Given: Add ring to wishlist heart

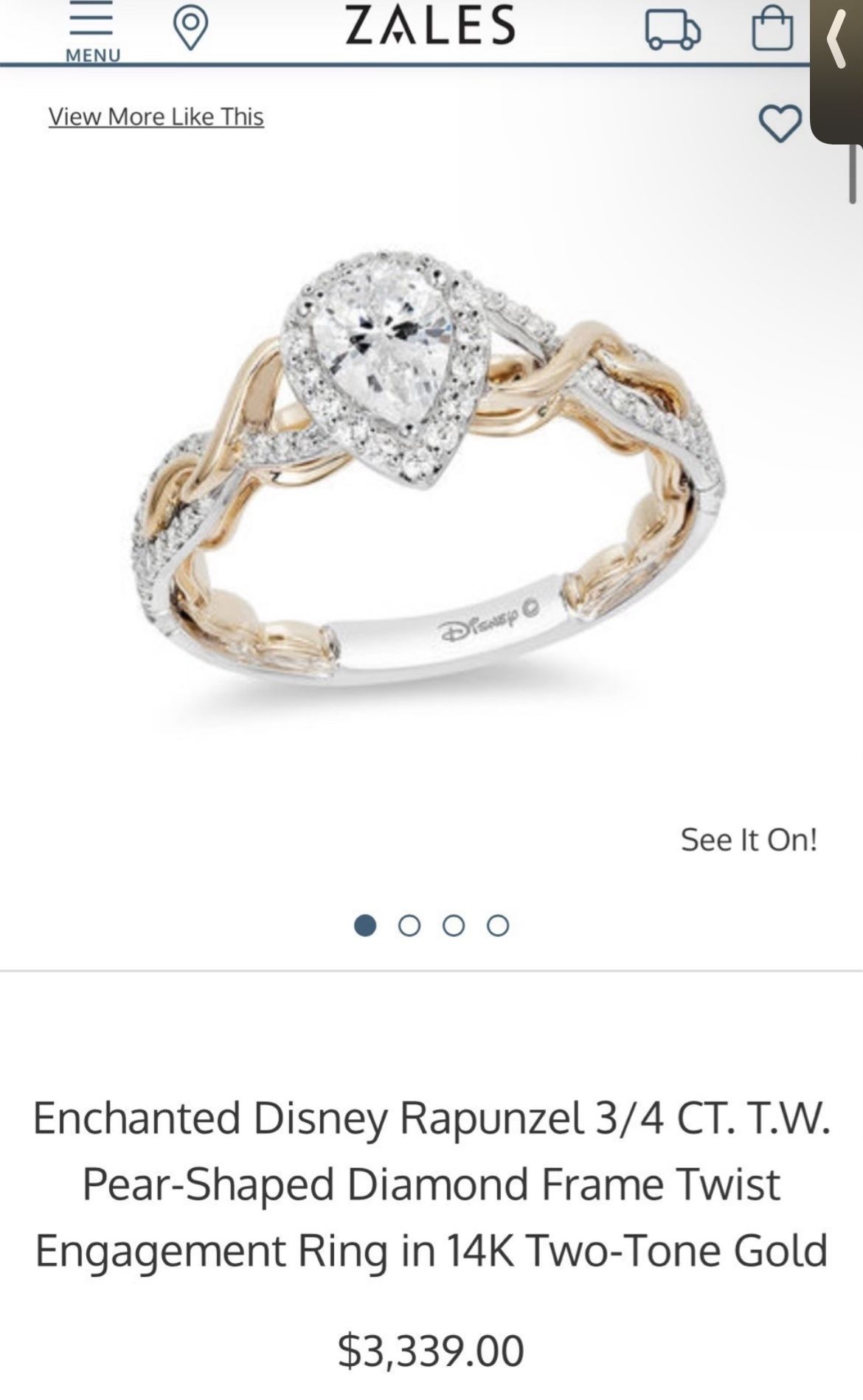Looking at the screenshot, I should (x=780, y=123).
